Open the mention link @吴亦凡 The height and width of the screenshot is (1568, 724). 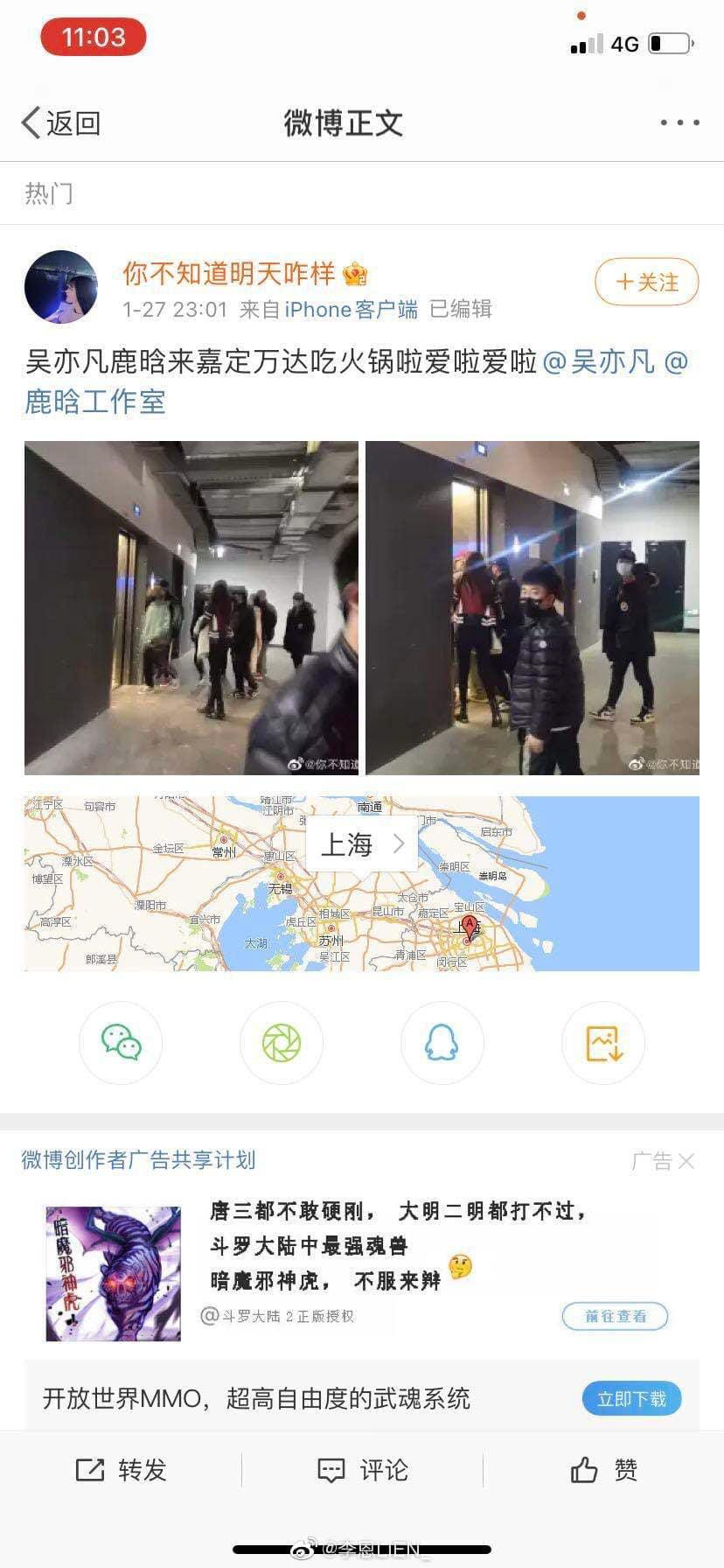tap(599, 361)
